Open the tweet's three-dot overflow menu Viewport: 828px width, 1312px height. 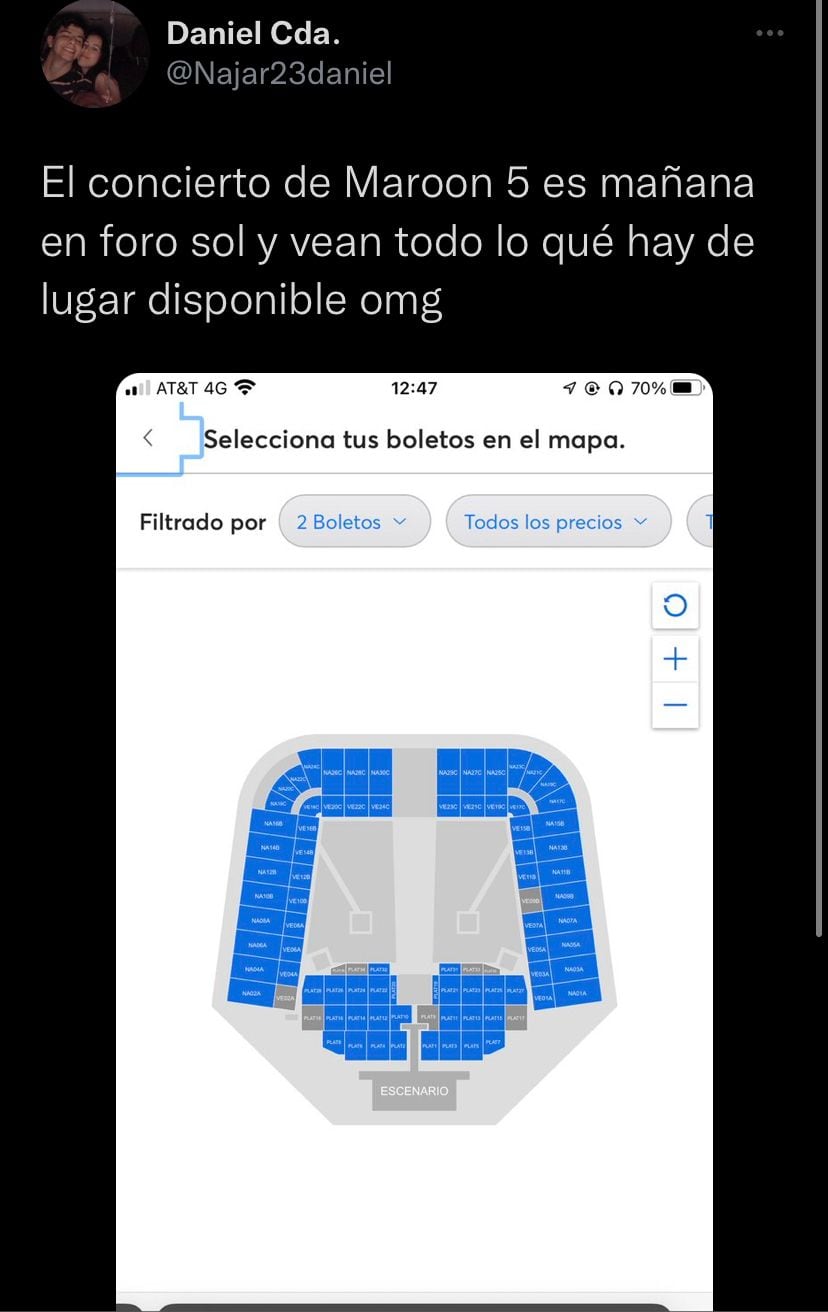(769, 34)
